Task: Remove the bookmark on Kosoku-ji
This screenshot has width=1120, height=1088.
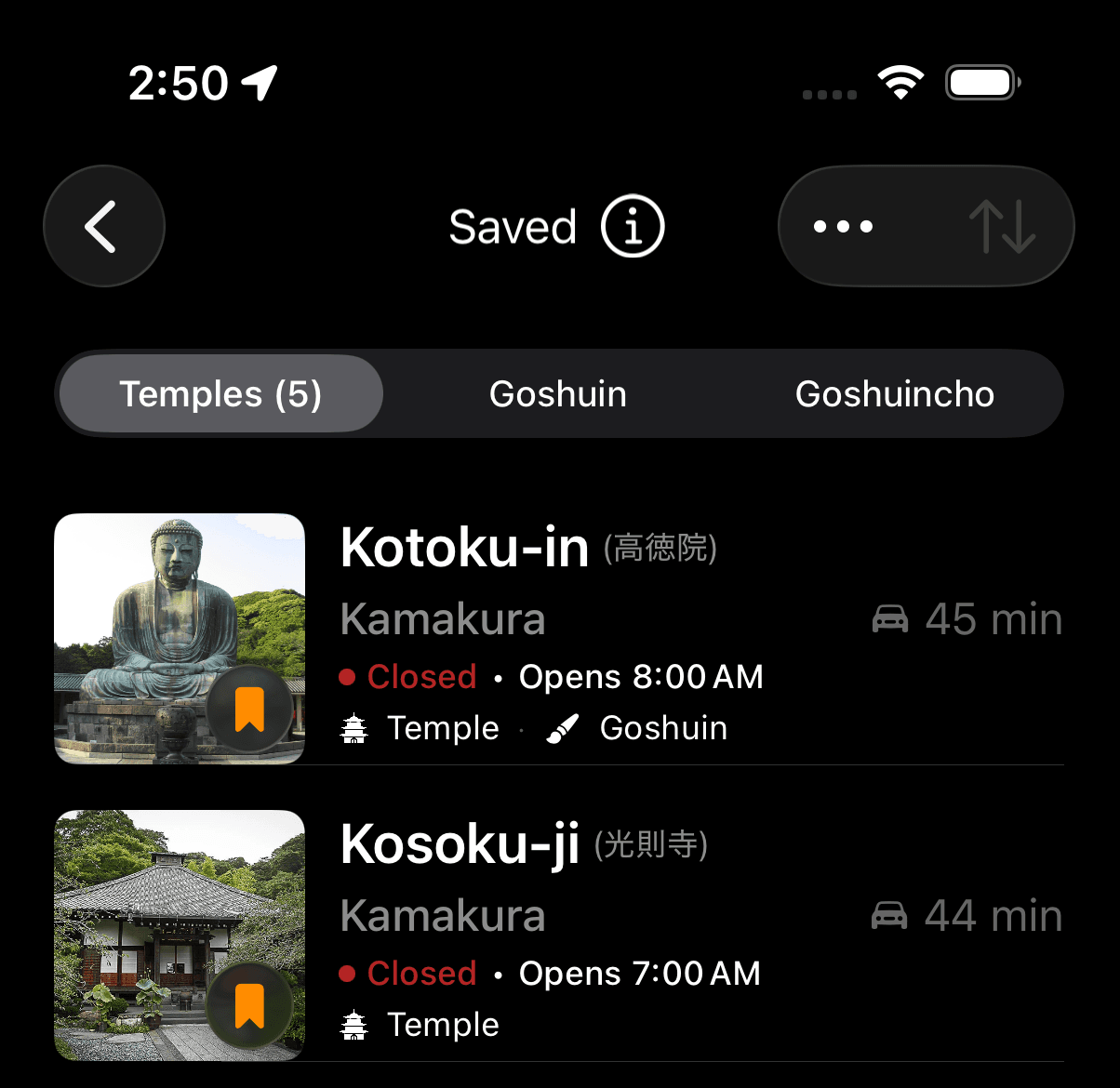Action: pos(249,1006)
